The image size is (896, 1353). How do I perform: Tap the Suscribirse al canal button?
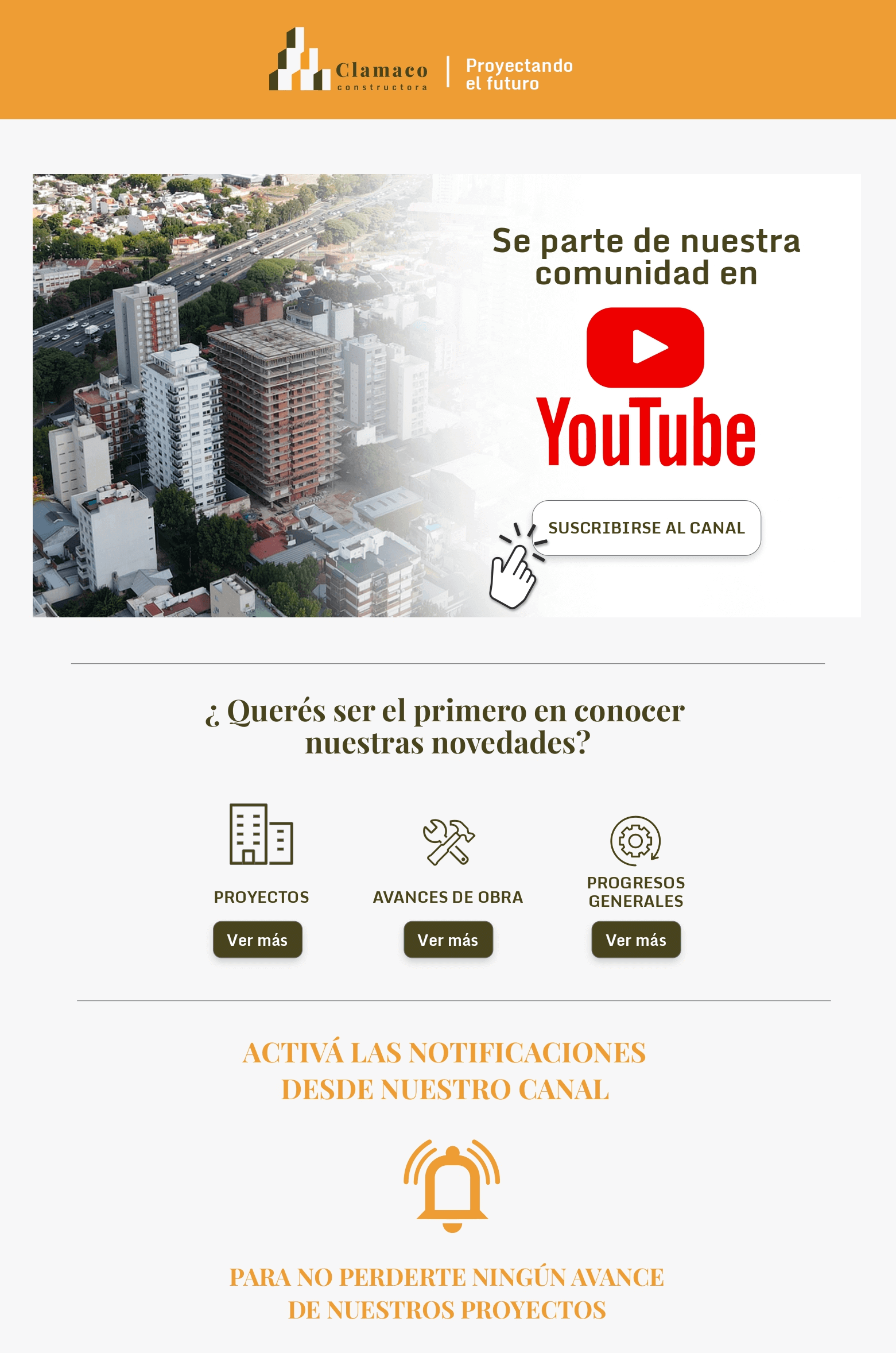(x=646, y=528)
